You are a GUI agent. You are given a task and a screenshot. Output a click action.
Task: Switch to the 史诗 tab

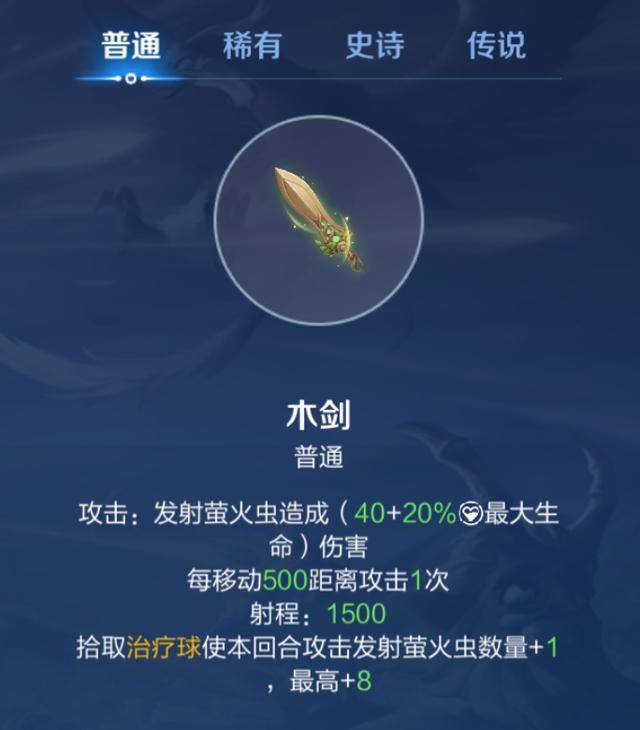tap(374, 46)
